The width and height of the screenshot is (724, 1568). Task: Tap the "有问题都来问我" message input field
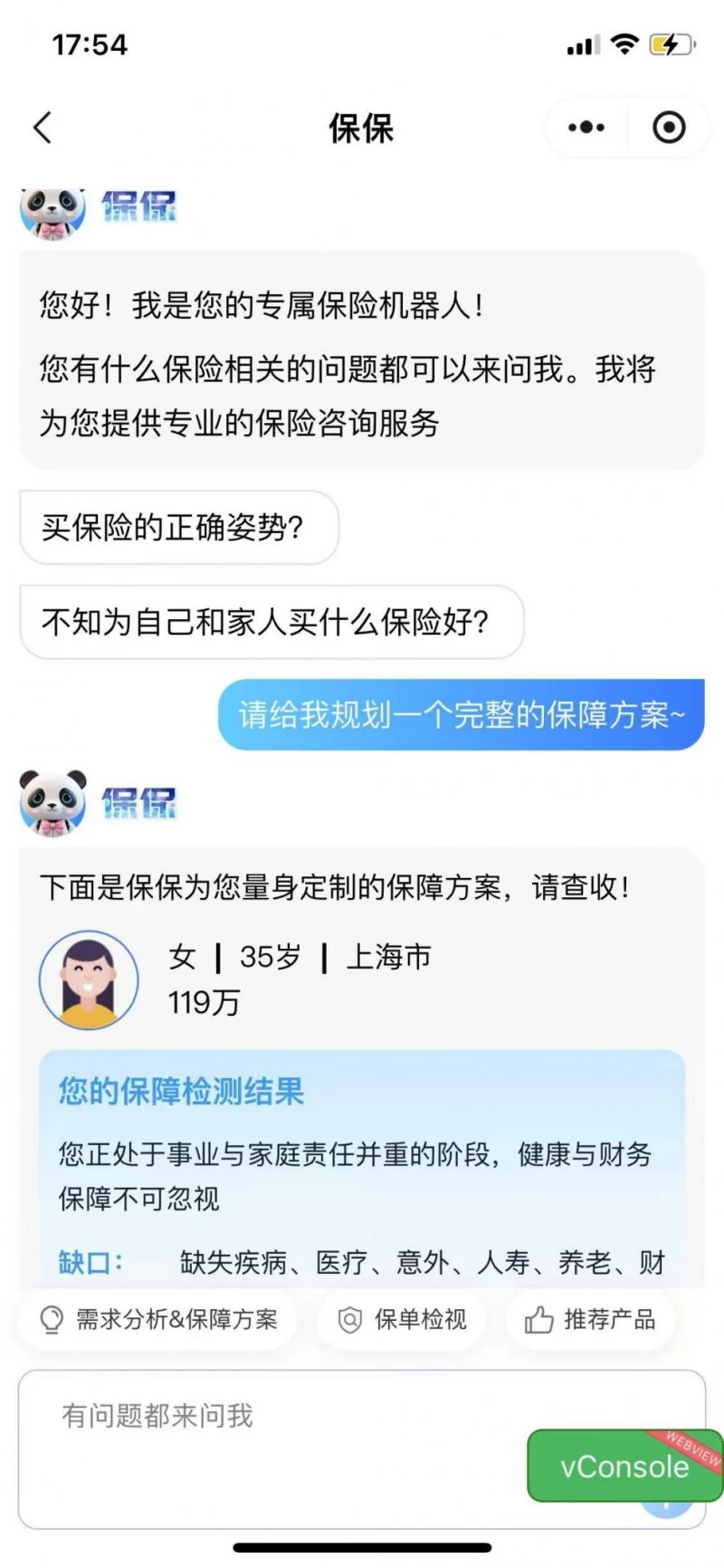271,1417
